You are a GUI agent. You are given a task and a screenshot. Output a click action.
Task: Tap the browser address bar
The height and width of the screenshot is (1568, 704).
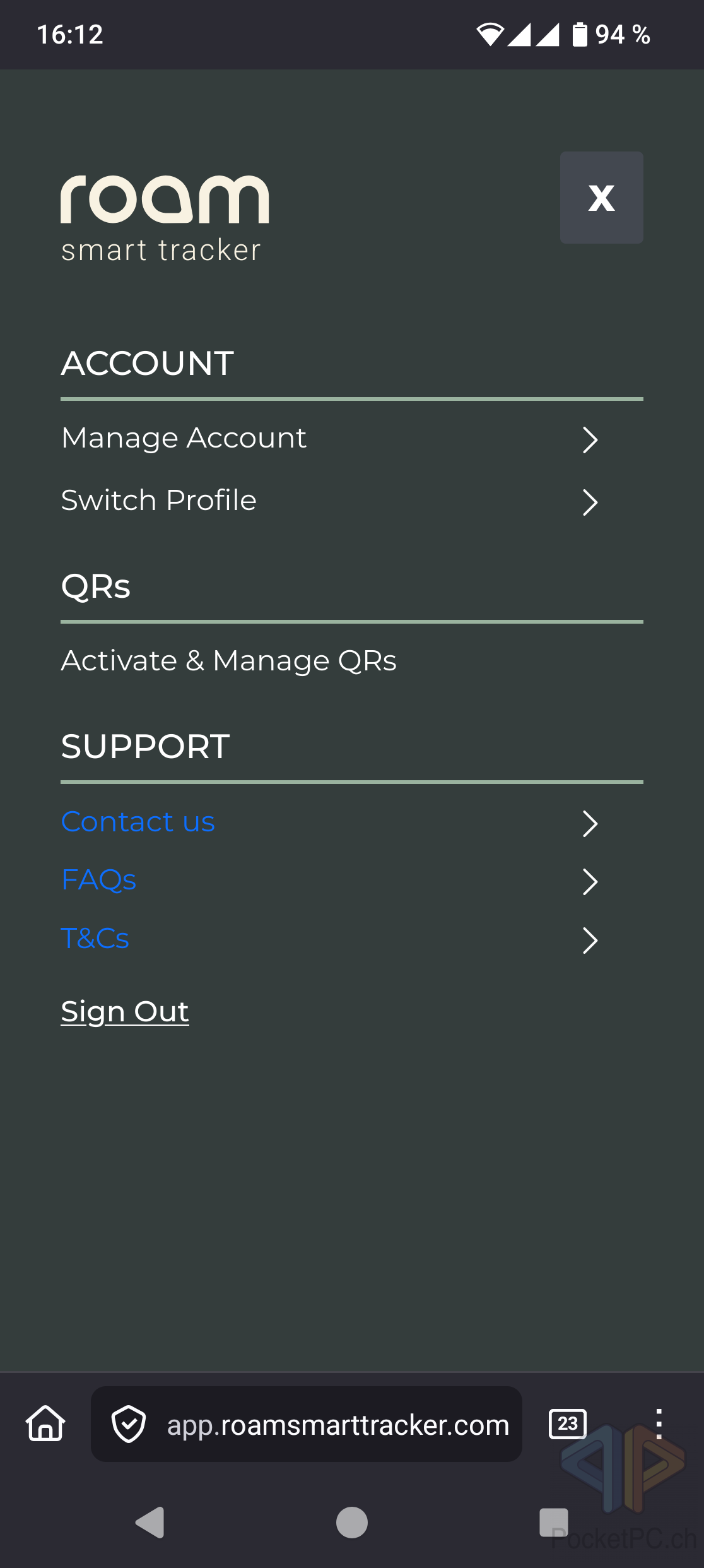[x=337, y=1425]
